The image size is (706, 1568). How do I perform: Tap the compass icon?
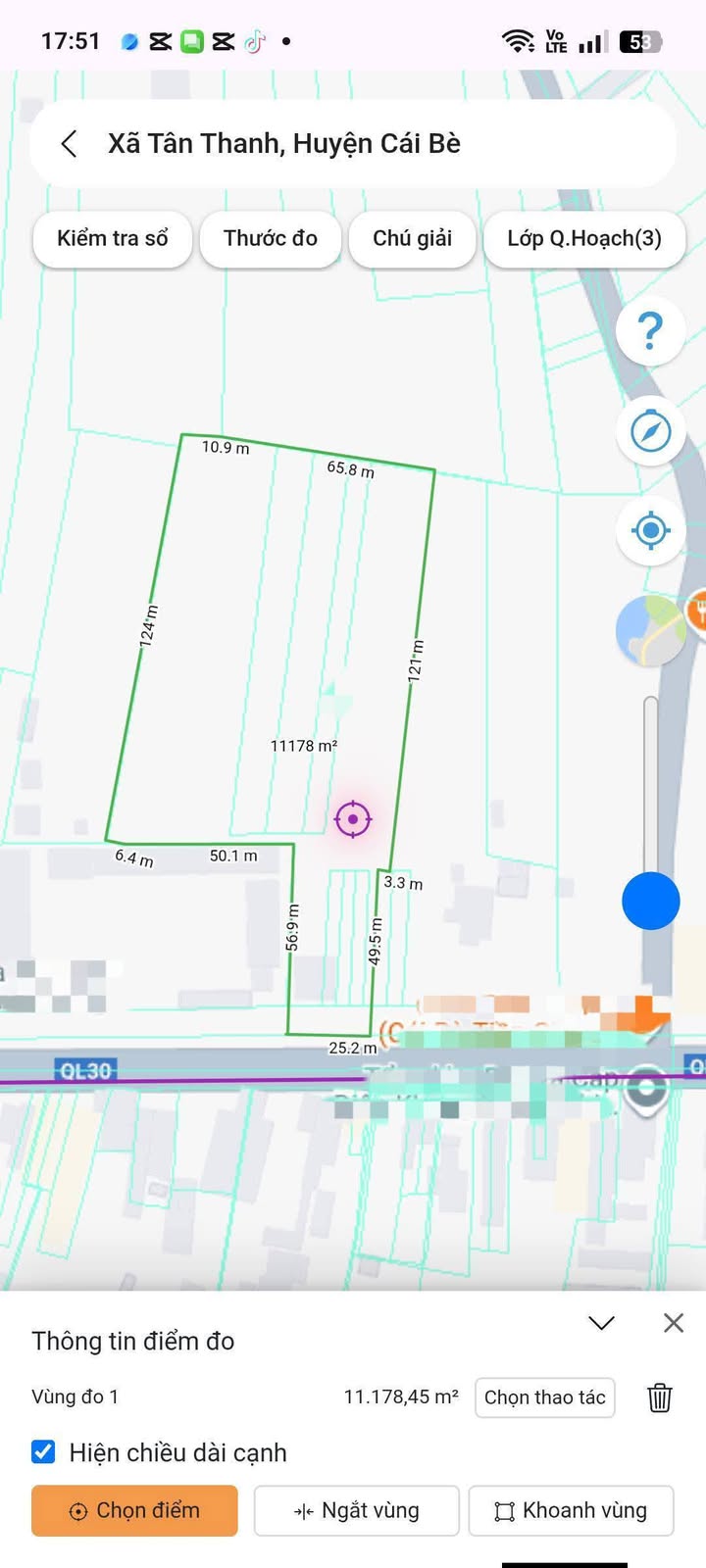tap(650, 431)
